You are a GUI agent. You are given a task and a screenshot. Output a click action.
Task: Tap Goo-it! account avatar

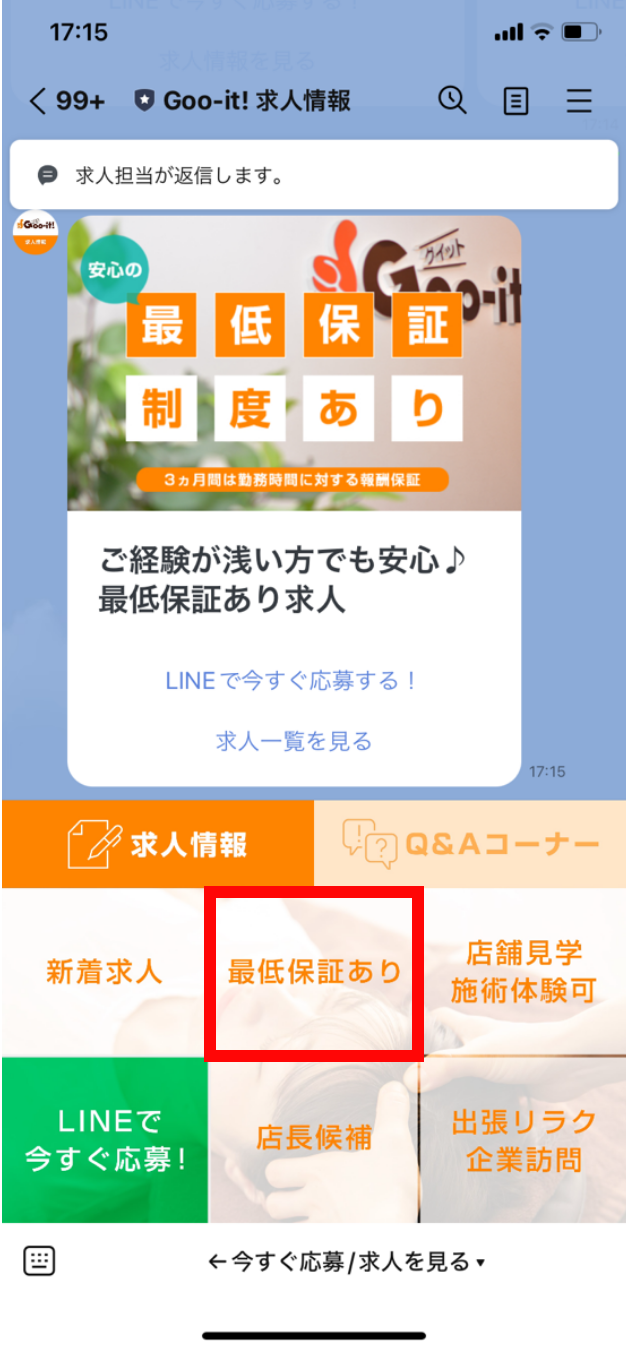35,234
